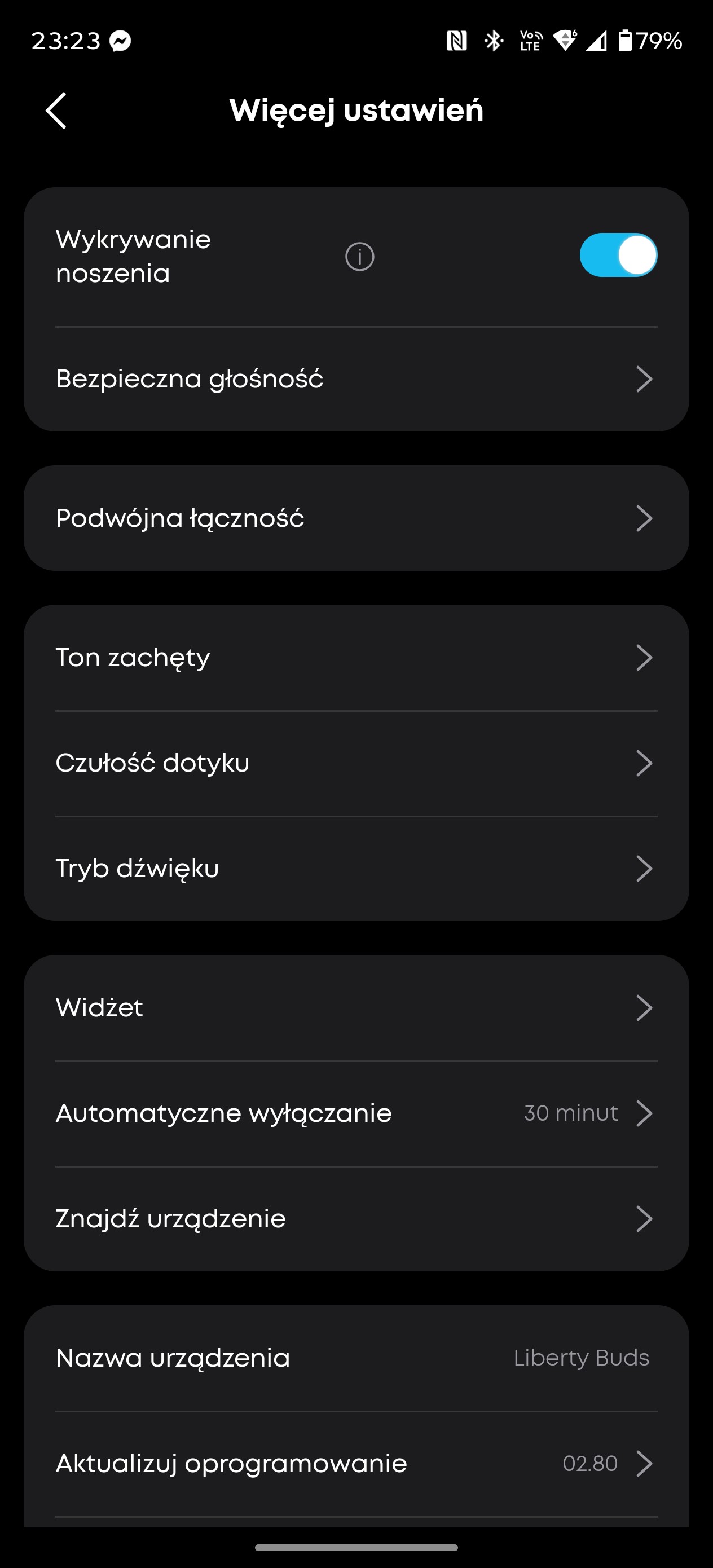Show info about Wykrywanie noszenia
713x1568 pixels.
(x=359, y=256)
